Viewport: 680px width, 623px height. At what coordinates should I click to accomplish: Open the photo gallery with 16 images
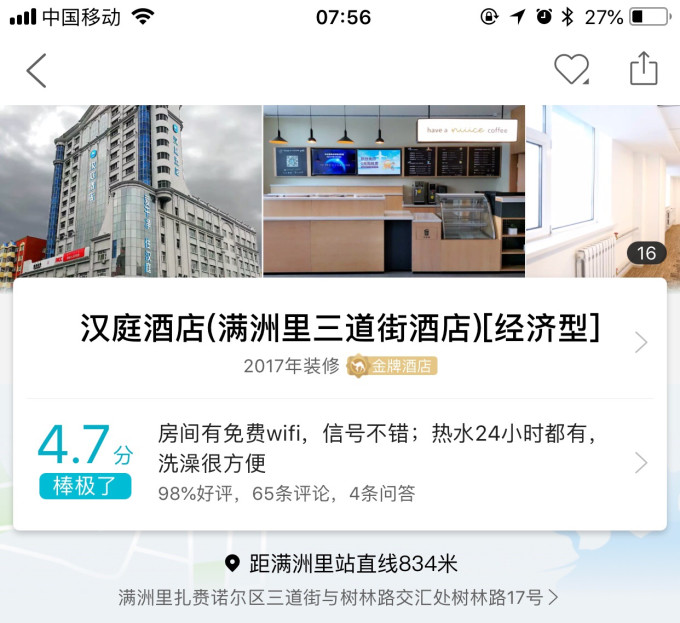[x=646, y=253]
